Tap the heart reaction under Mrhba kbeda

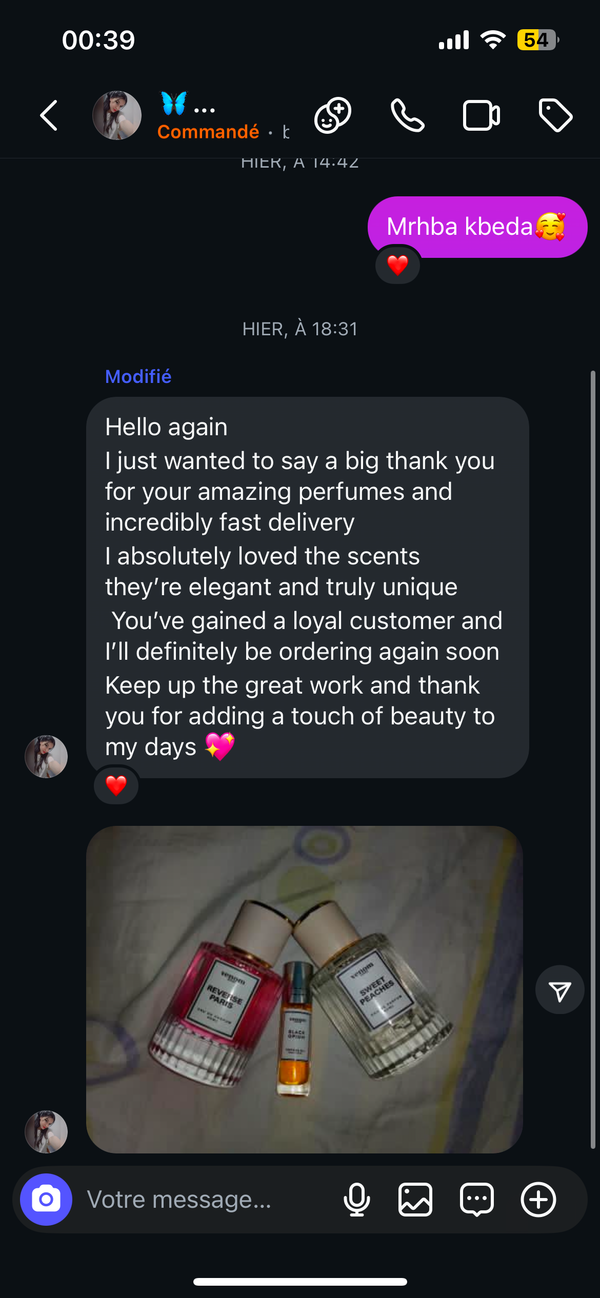(398, 266)
